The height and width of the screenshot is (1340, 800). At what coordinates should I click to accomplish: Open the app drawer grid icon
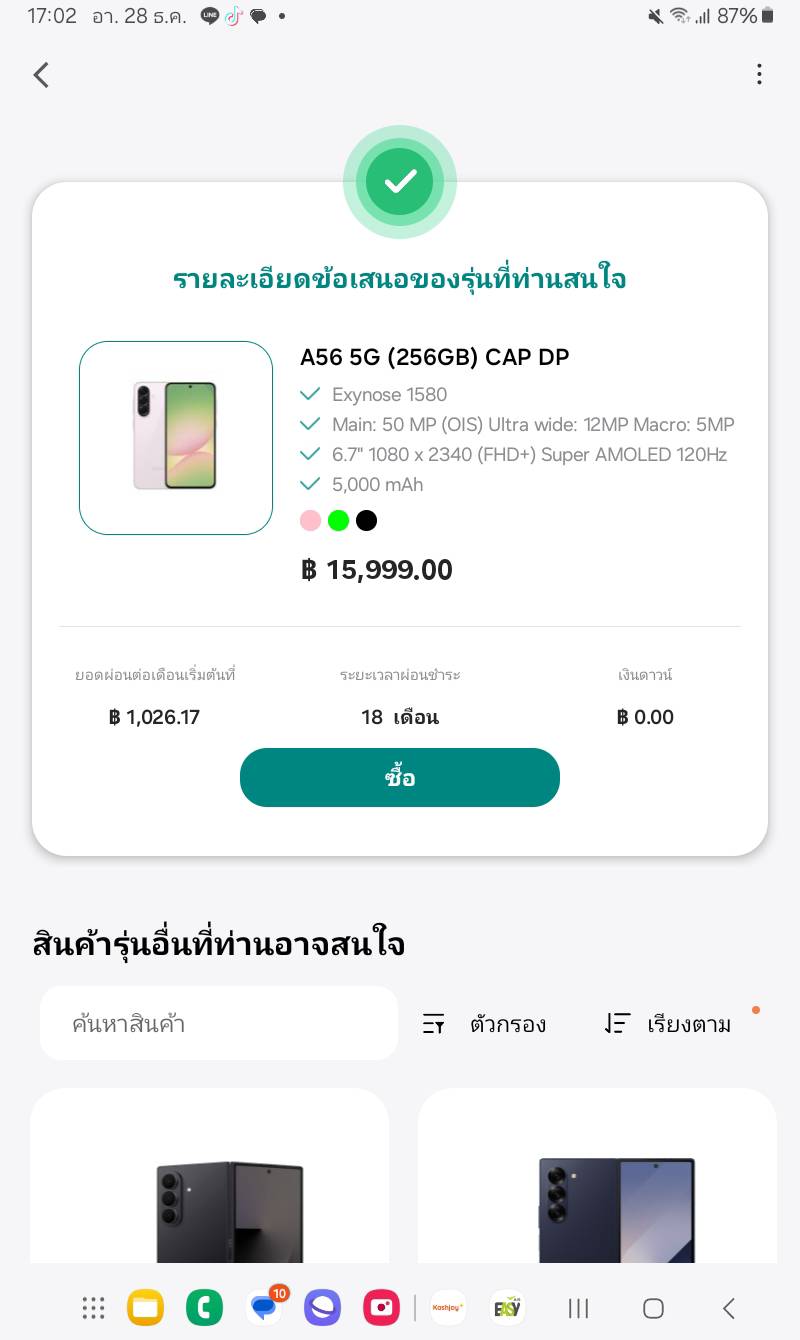[x=93, y=1307]
